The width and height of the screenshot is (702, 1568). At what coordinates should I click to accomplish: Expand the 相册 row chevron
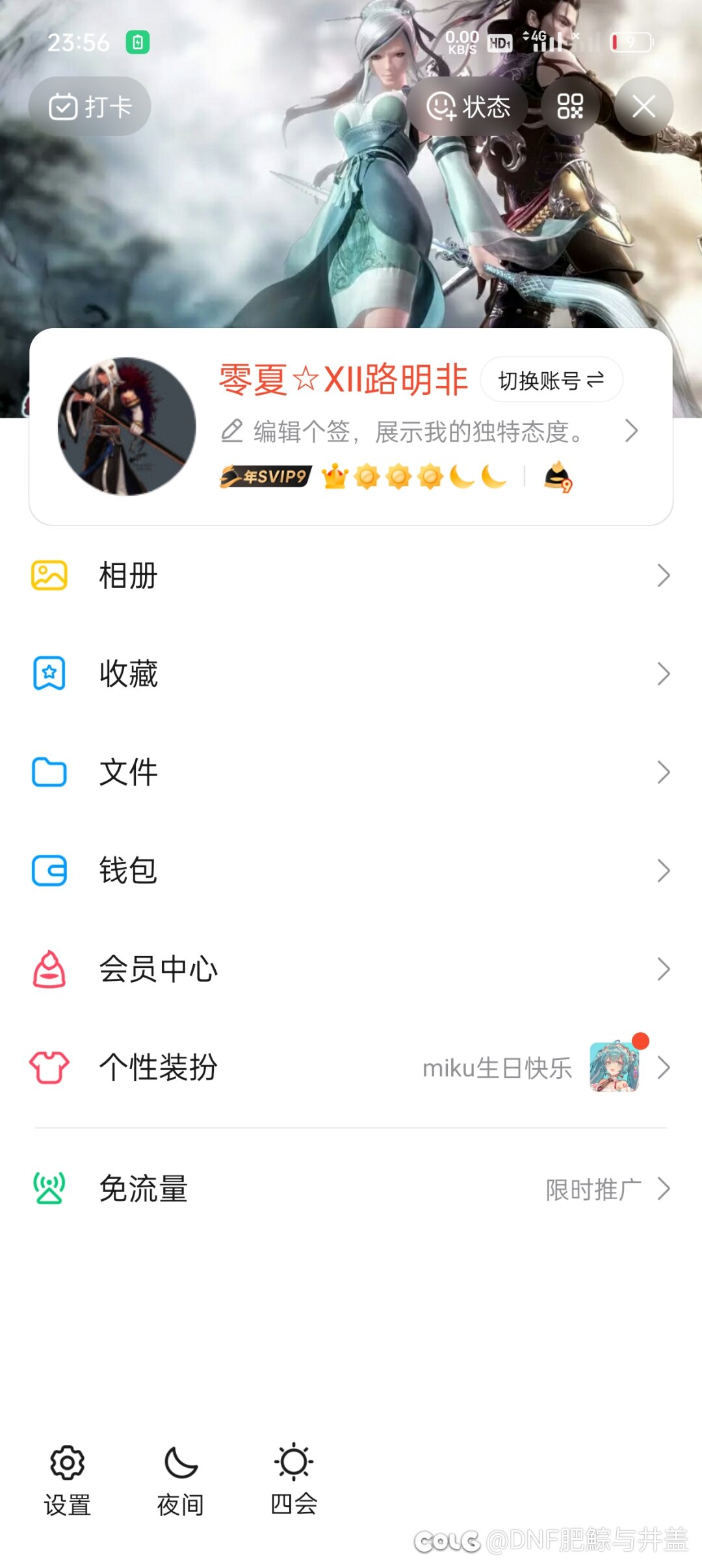[664, 575]
